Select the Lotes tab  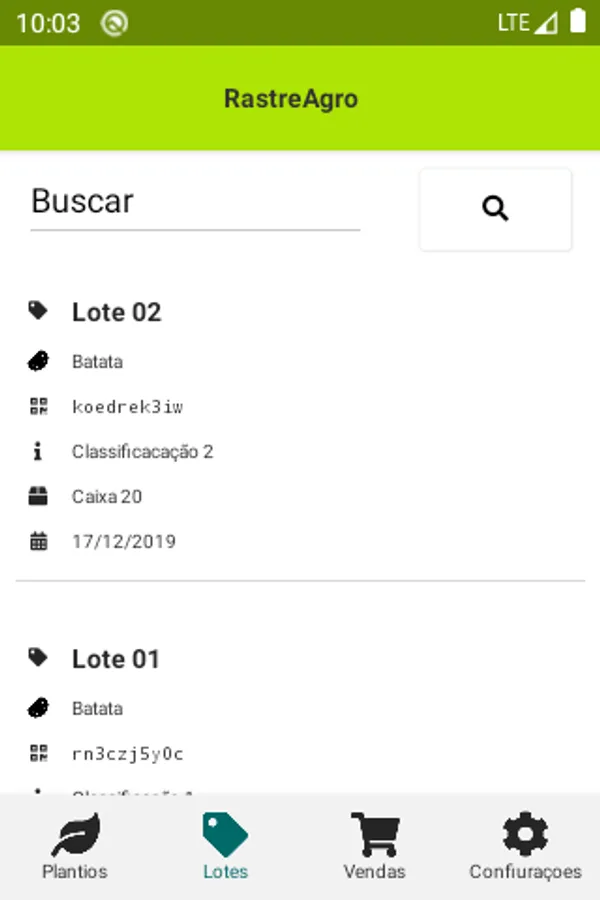[225, 846]
